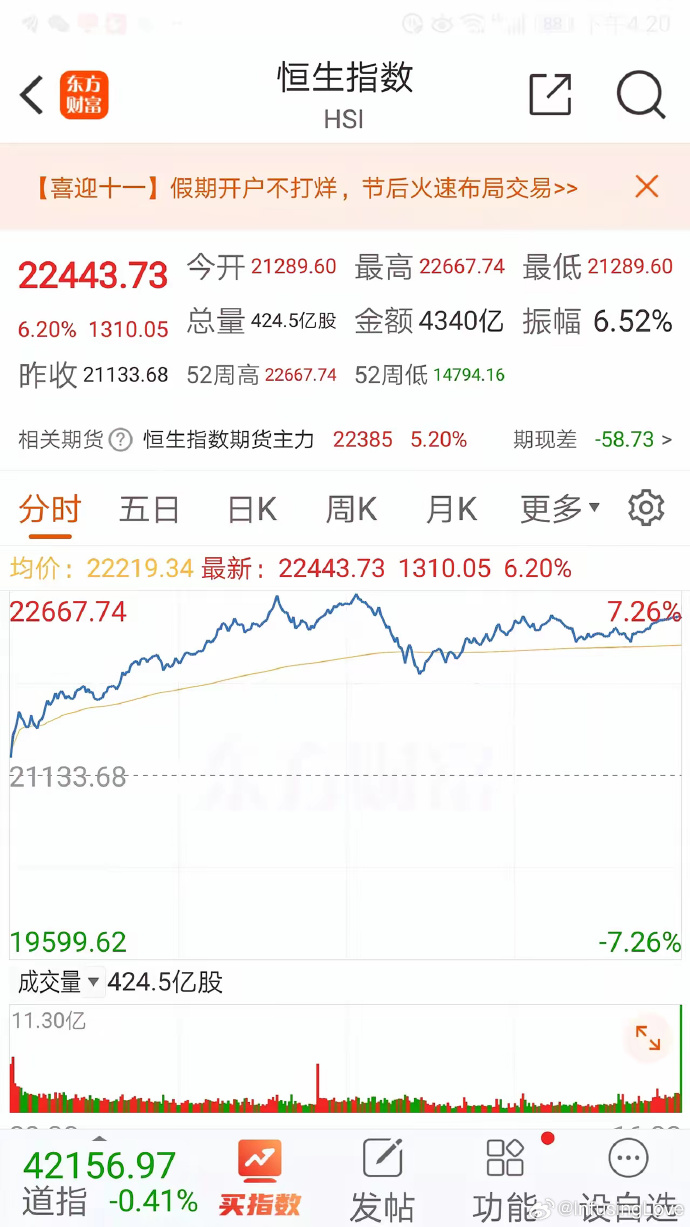Expand the chart to full screen
Screen dimensions: 690x1227
(x=647, y=1039)
